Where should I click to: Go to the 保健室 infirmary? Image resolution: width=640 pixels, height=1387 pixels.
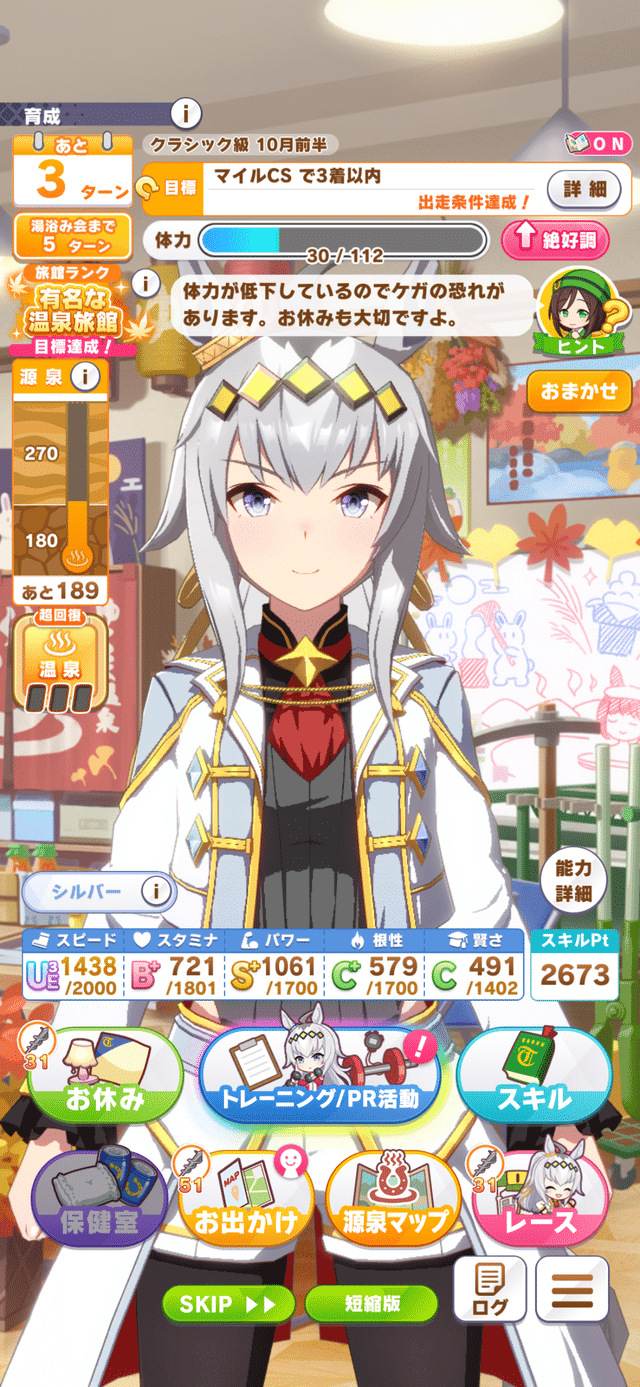99,1195
